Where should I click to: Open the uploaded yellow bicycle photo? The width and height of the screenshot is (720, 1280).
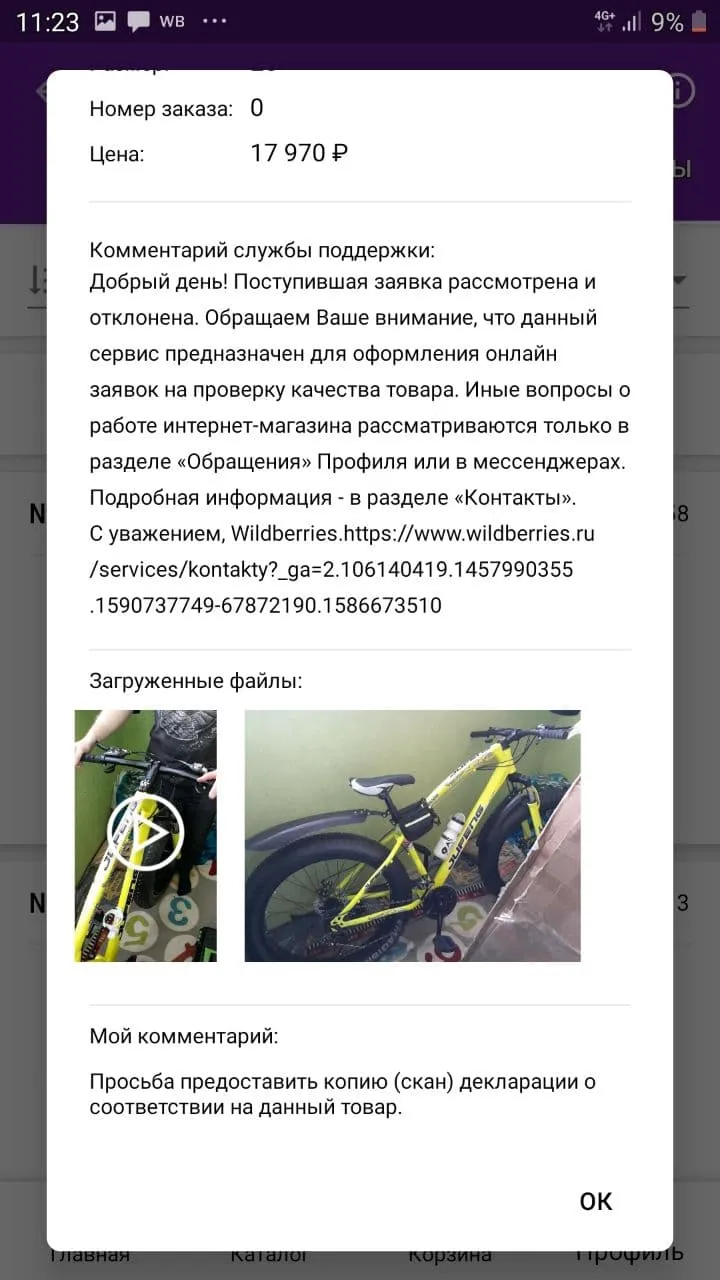tap(412, 836)
